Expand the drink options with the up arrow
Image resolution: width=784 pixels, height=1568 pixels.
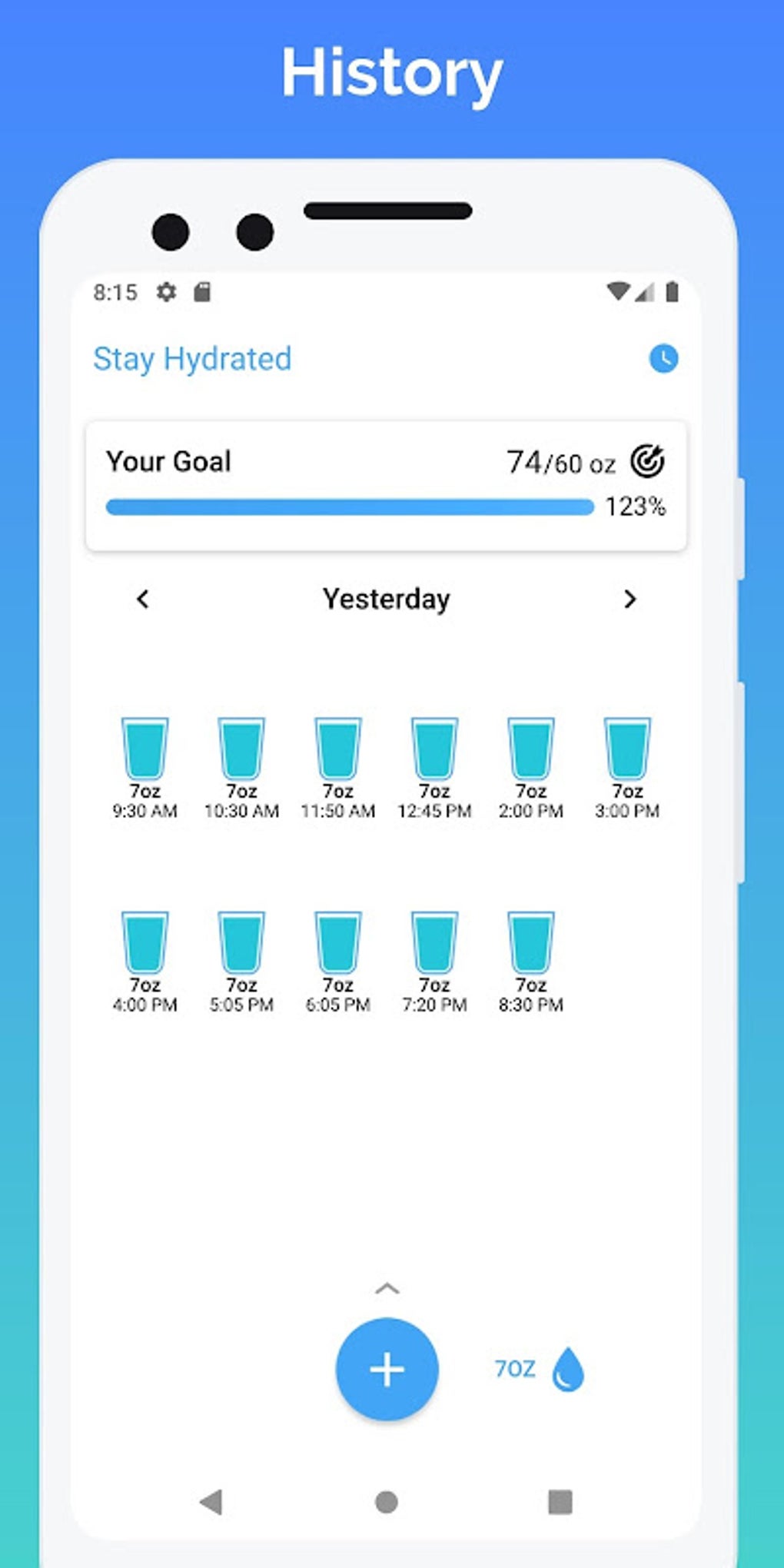[387, 1287]
